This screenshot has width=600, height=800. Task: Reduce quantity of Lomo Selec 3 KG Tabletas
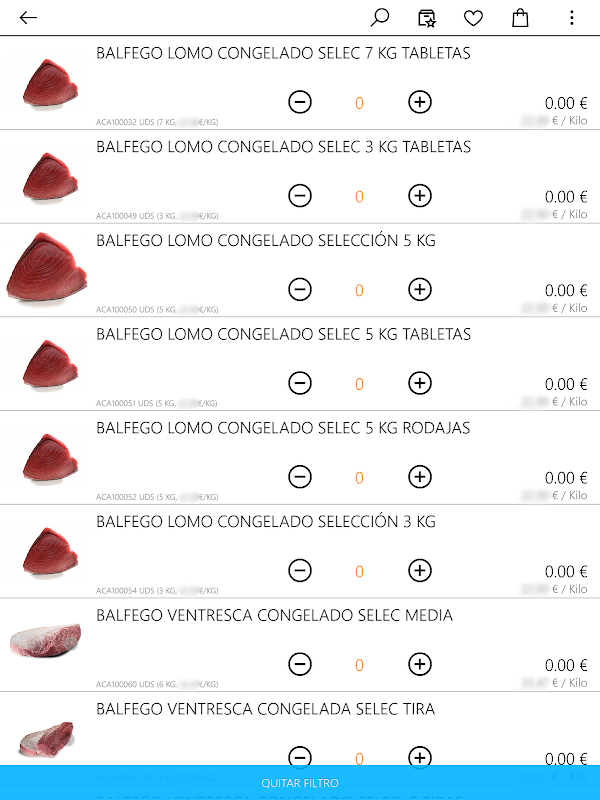pos(300,196)
